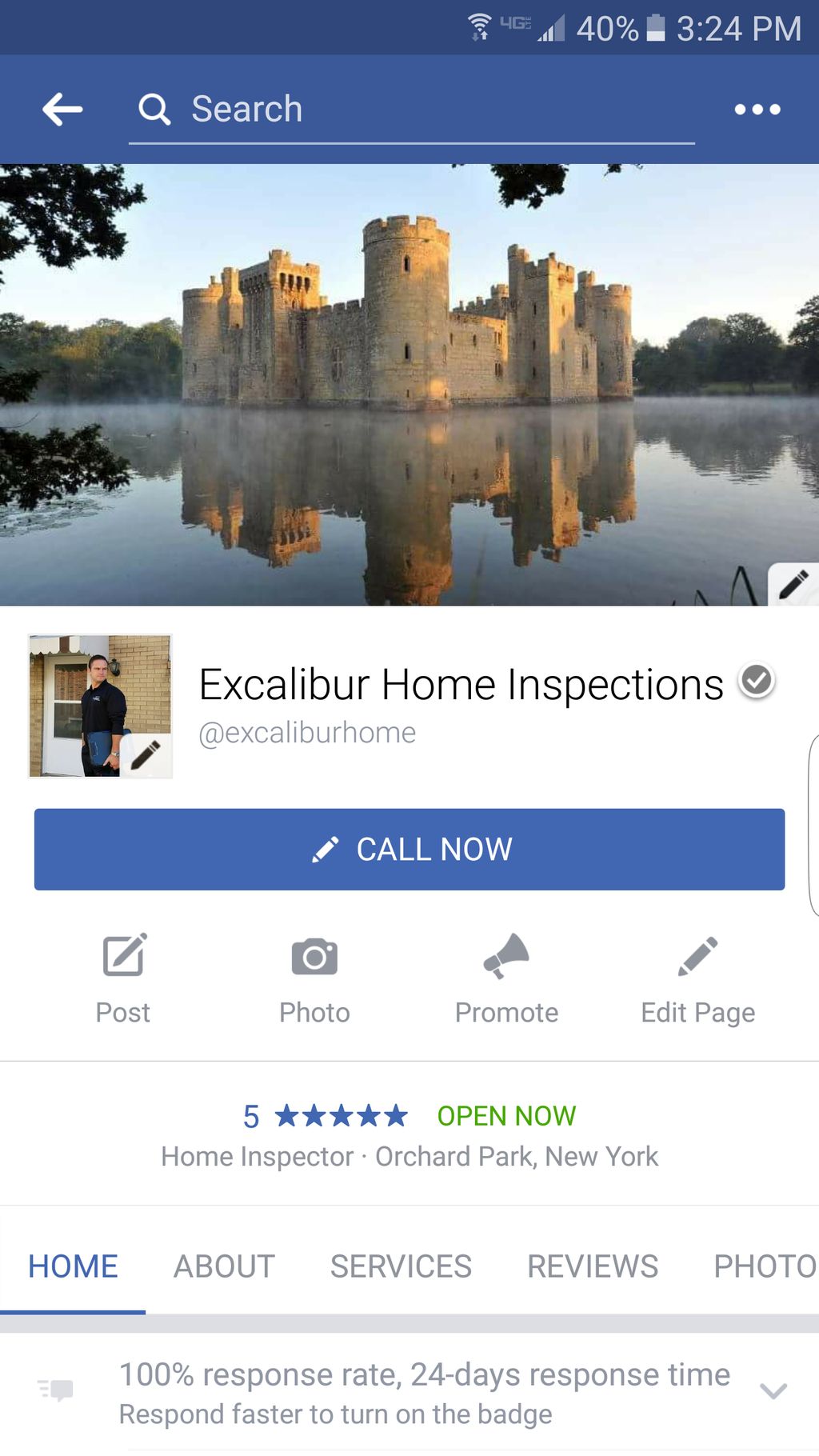
Task: Open the PHOTOS tab
Action: (764, 1266)
